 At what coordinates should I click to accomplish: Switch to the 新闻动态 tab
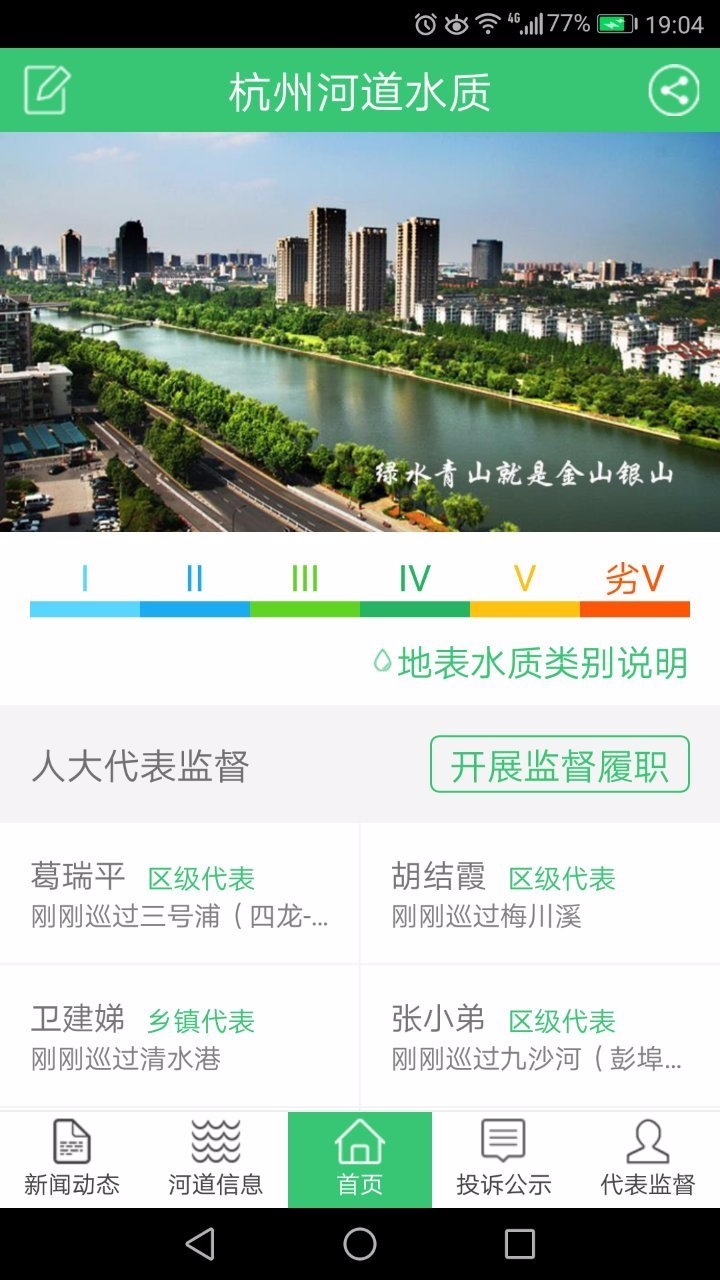coord(72,1160)
